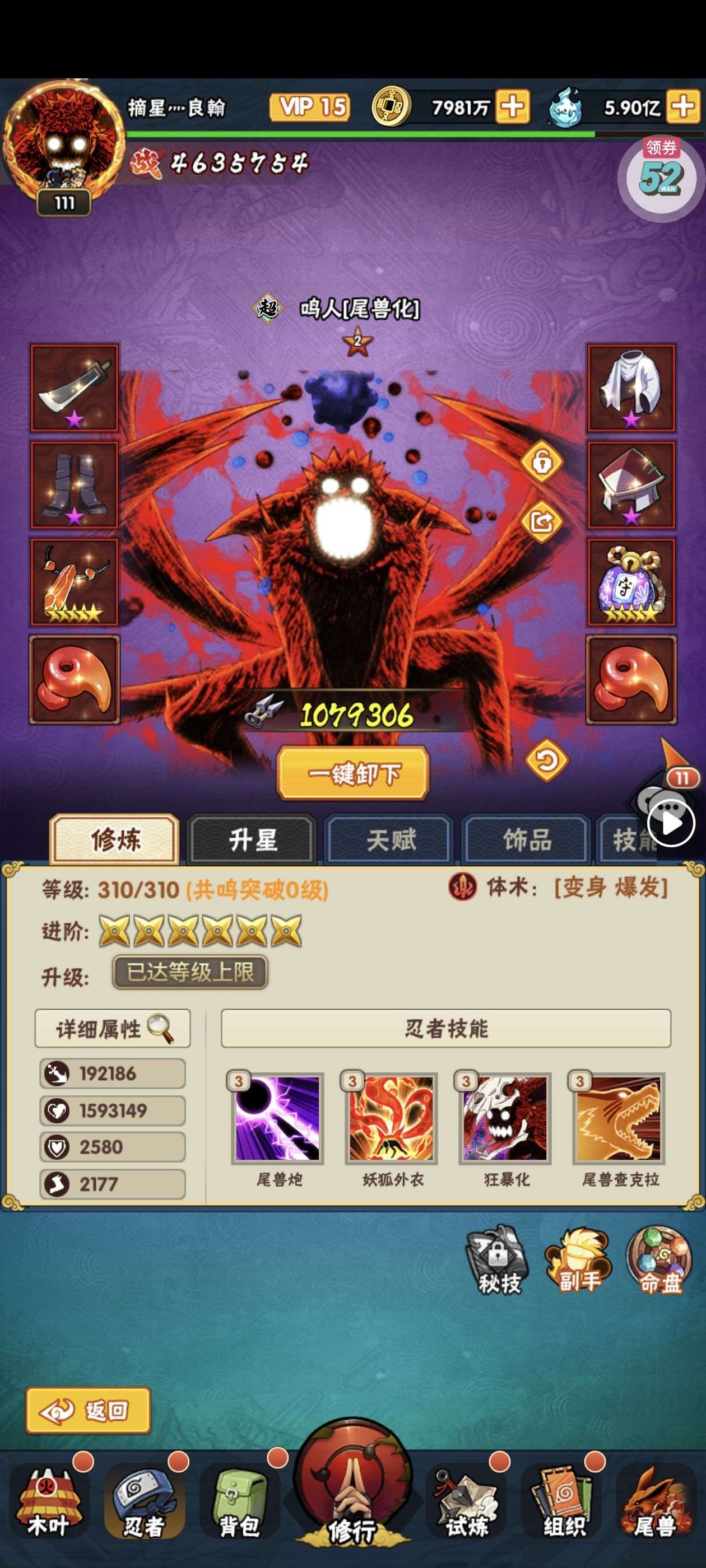Viewport: 706px width, 1568px height.
Task: Open the 背包 inventory tab
Action: [x=239, y=1501]
